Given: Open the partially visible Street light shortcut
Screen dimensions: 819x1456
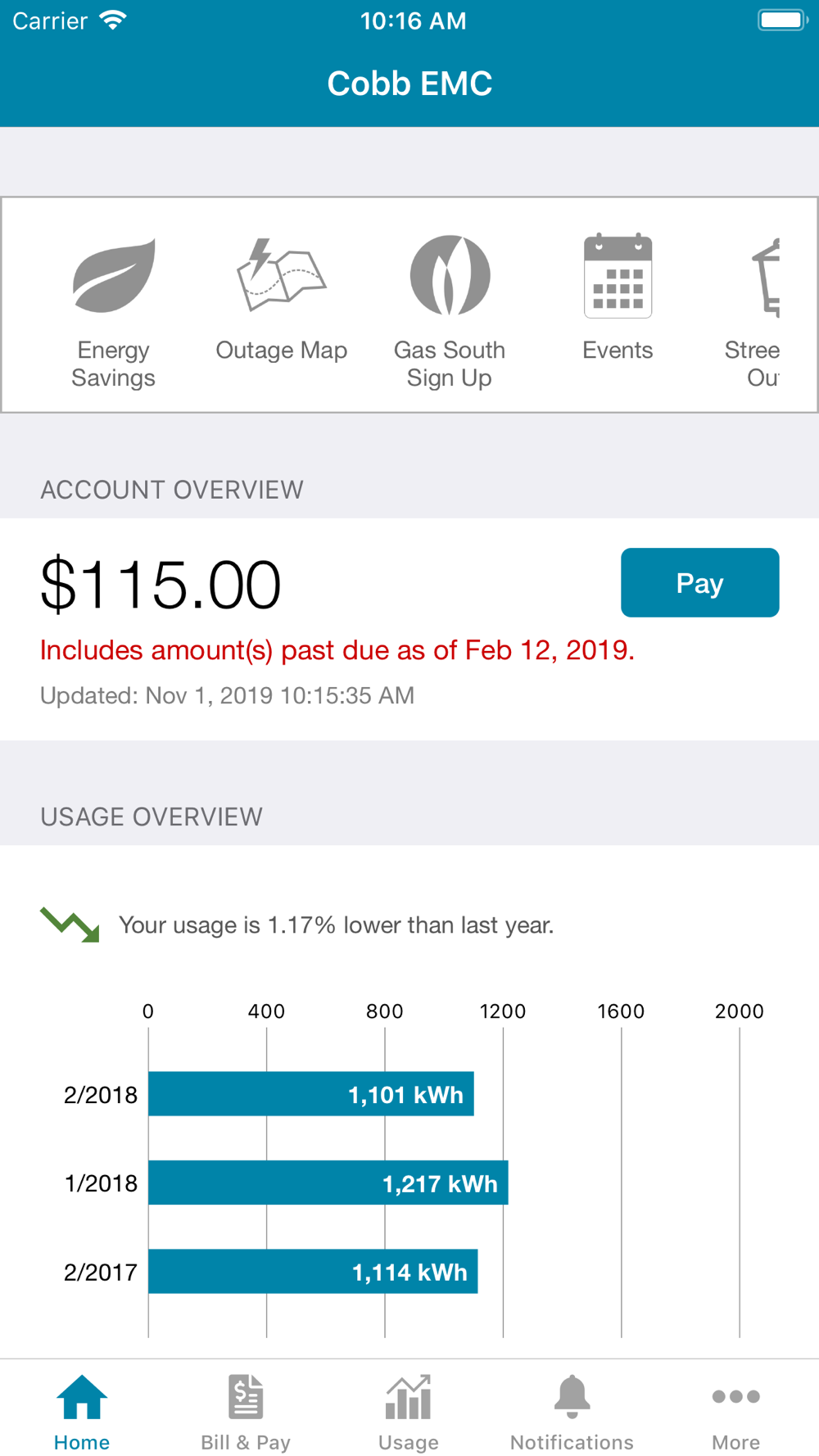Looking at the screenshot, I should pos(758,311).
